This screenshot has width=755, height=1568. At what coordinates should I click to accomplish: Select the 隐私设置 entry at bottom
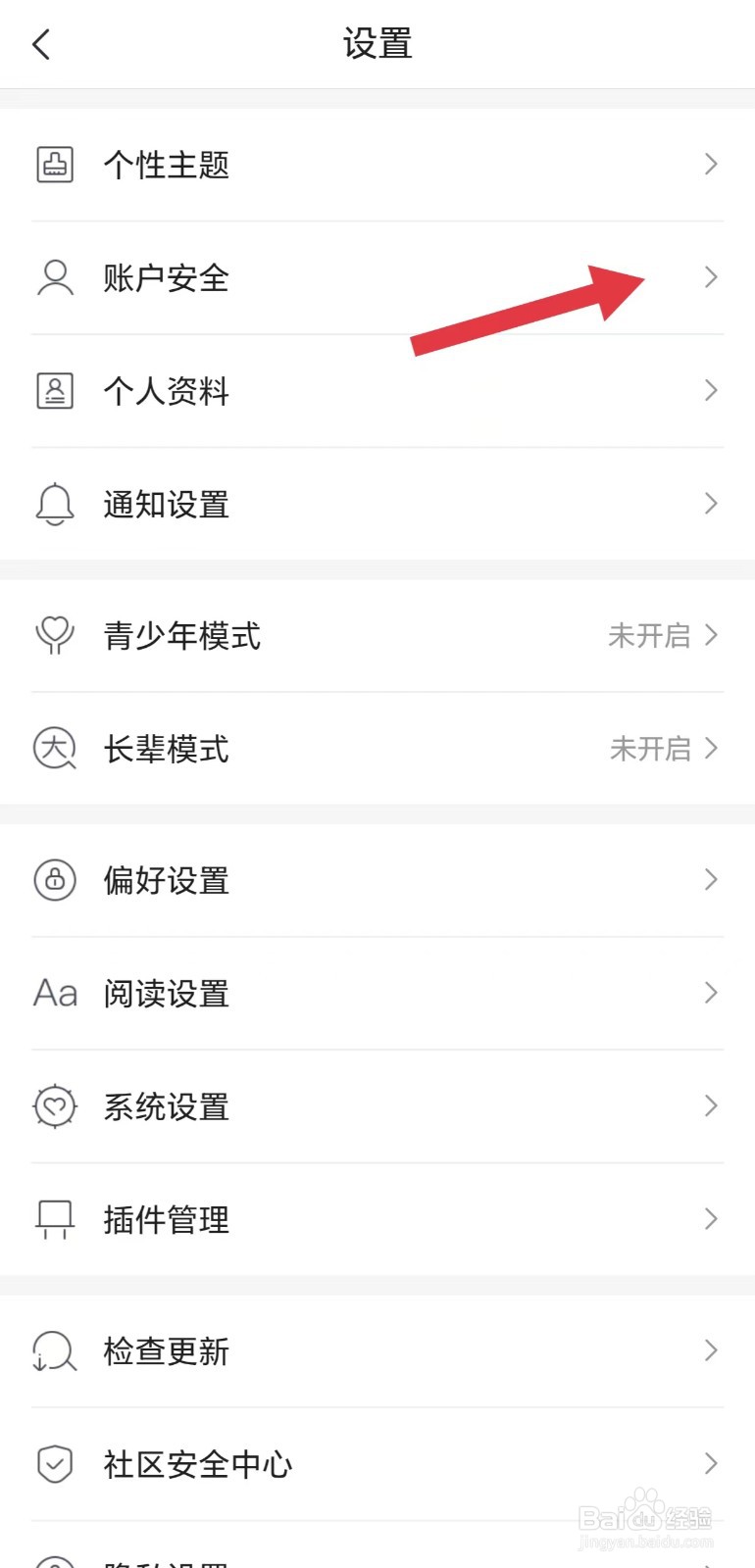(x=167, y=1560)
